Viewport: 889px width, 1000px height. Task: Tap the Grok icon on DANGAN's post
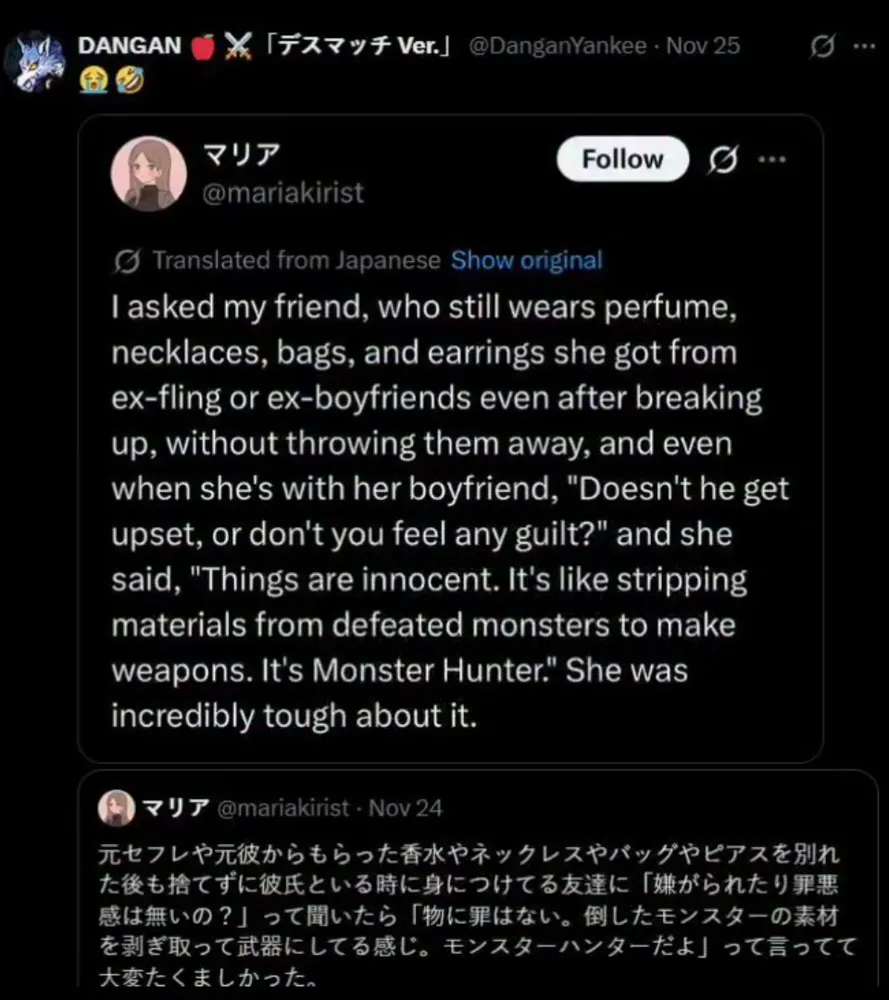[x=822, y=46]
